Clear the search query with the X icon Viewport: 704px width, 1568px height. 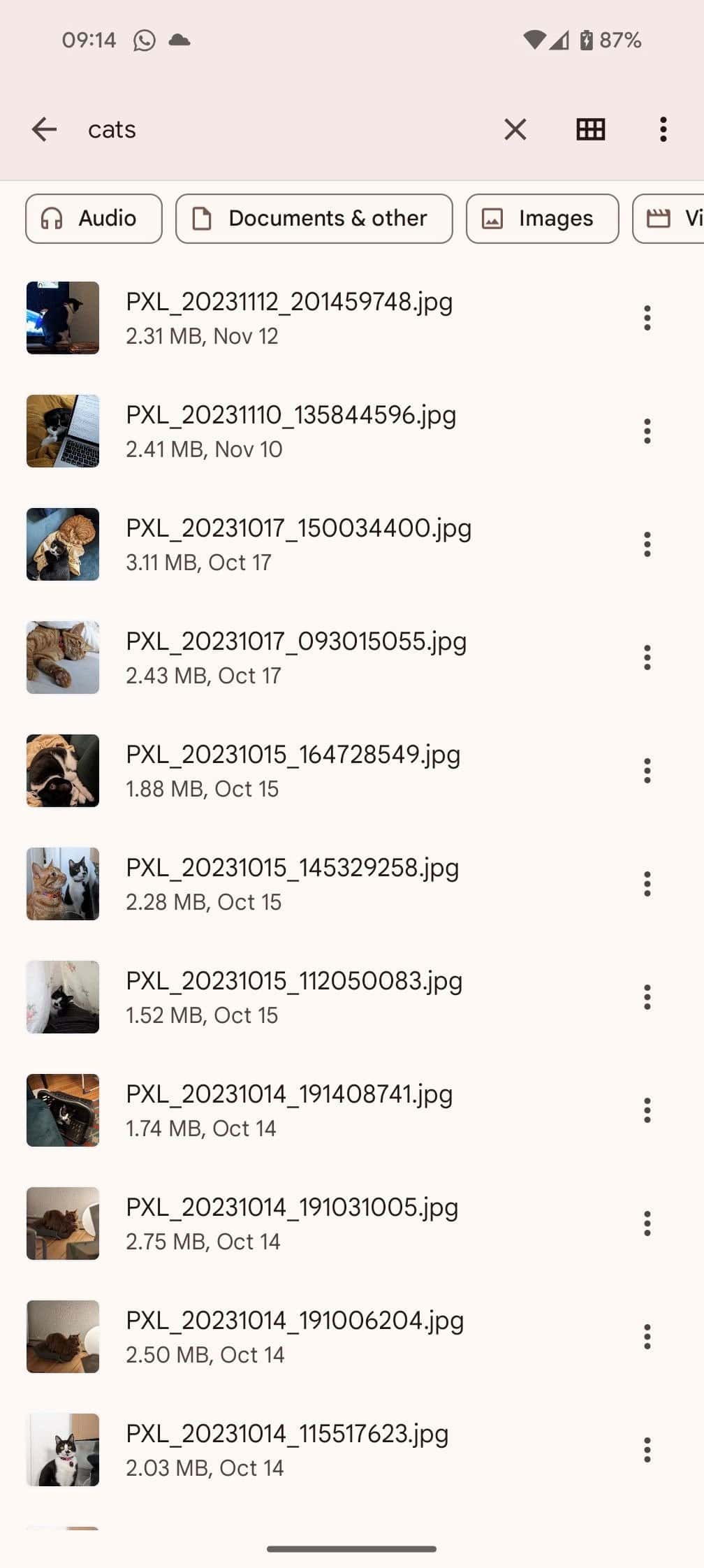click(515, 129)
